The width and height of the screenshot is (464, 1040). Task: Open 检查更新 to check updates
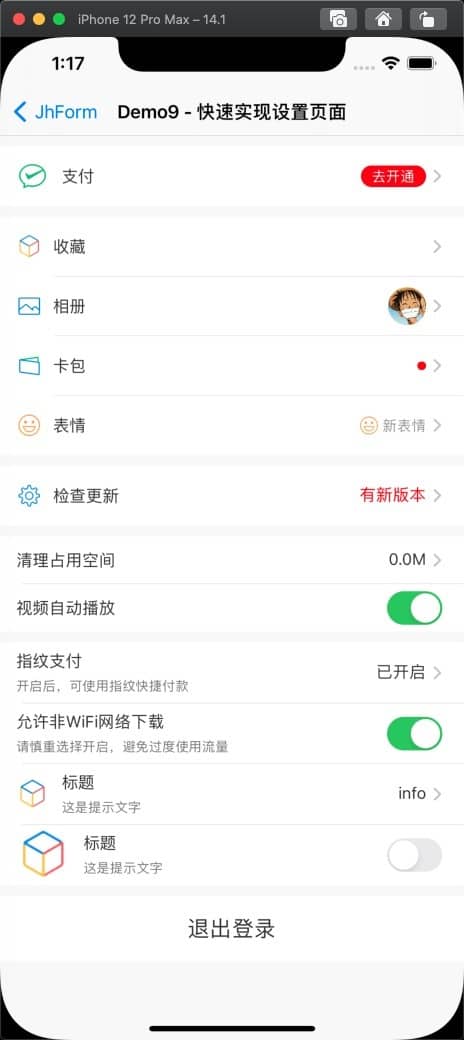pos(232,495)
